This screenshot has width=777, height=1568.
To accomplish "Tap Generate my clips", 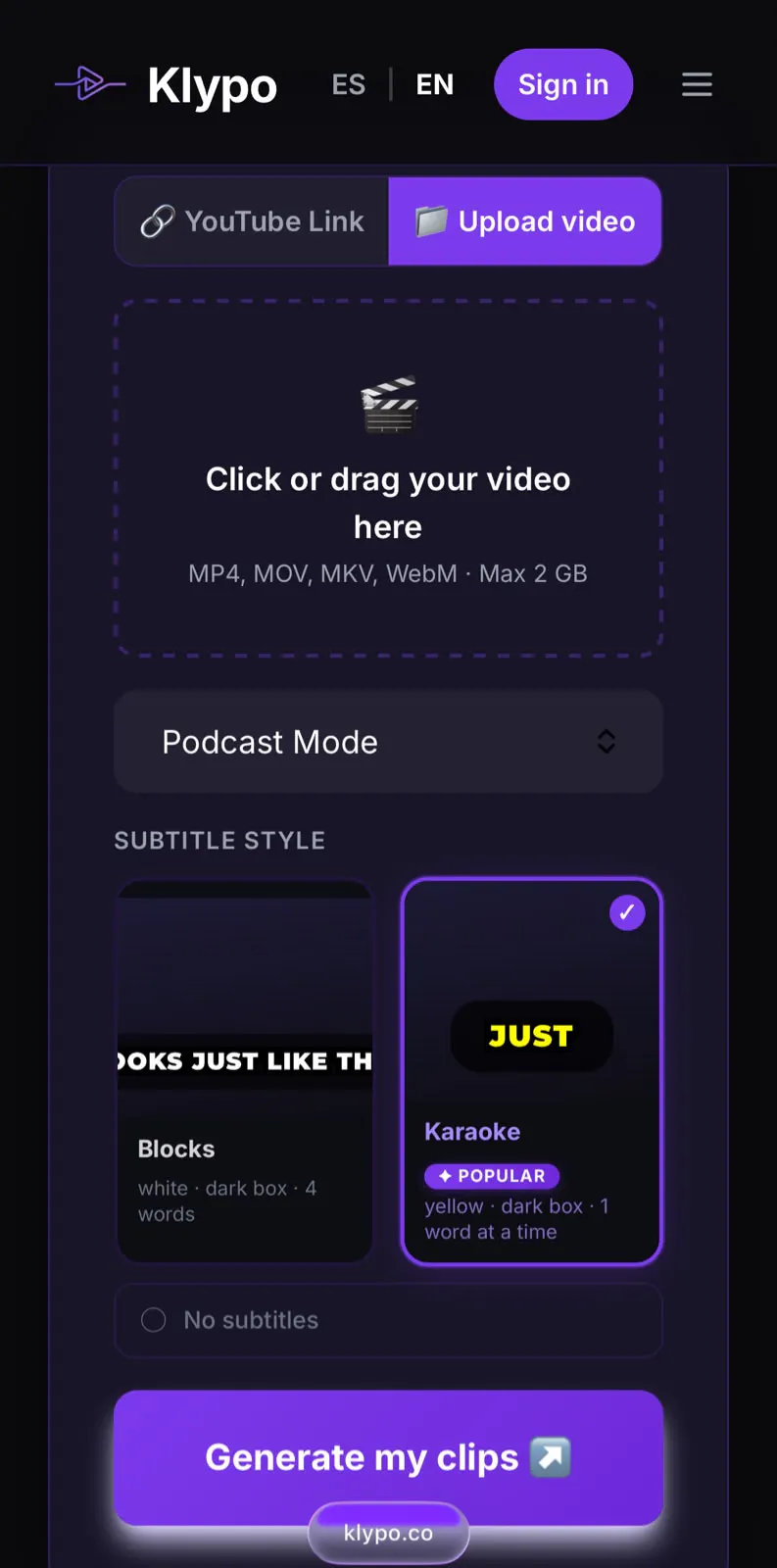I will (388, 1457).
